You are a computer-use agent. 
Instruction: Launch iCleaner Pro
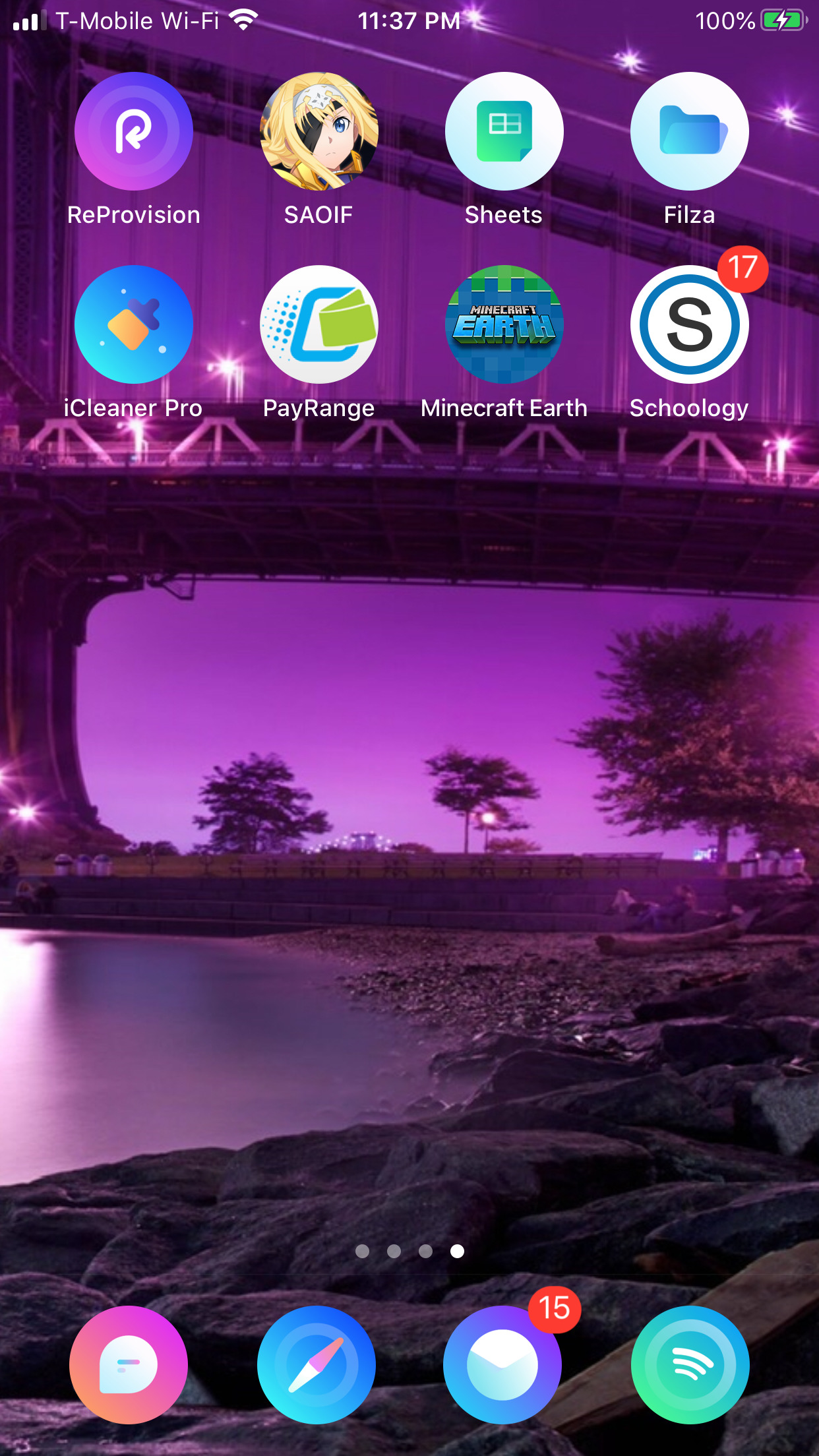pos(133,324)
